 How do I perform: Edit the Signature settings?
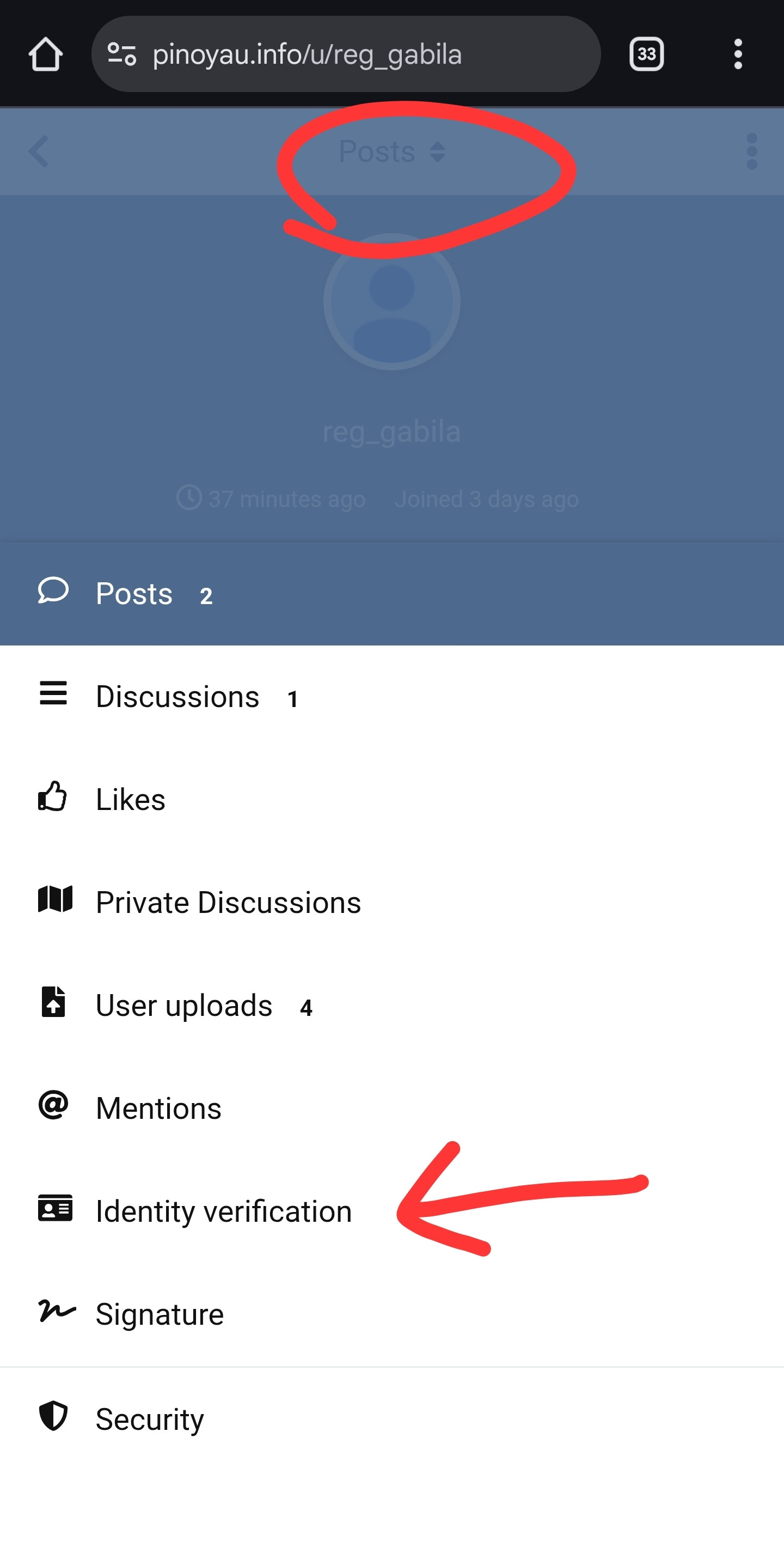coord(160,1314)
